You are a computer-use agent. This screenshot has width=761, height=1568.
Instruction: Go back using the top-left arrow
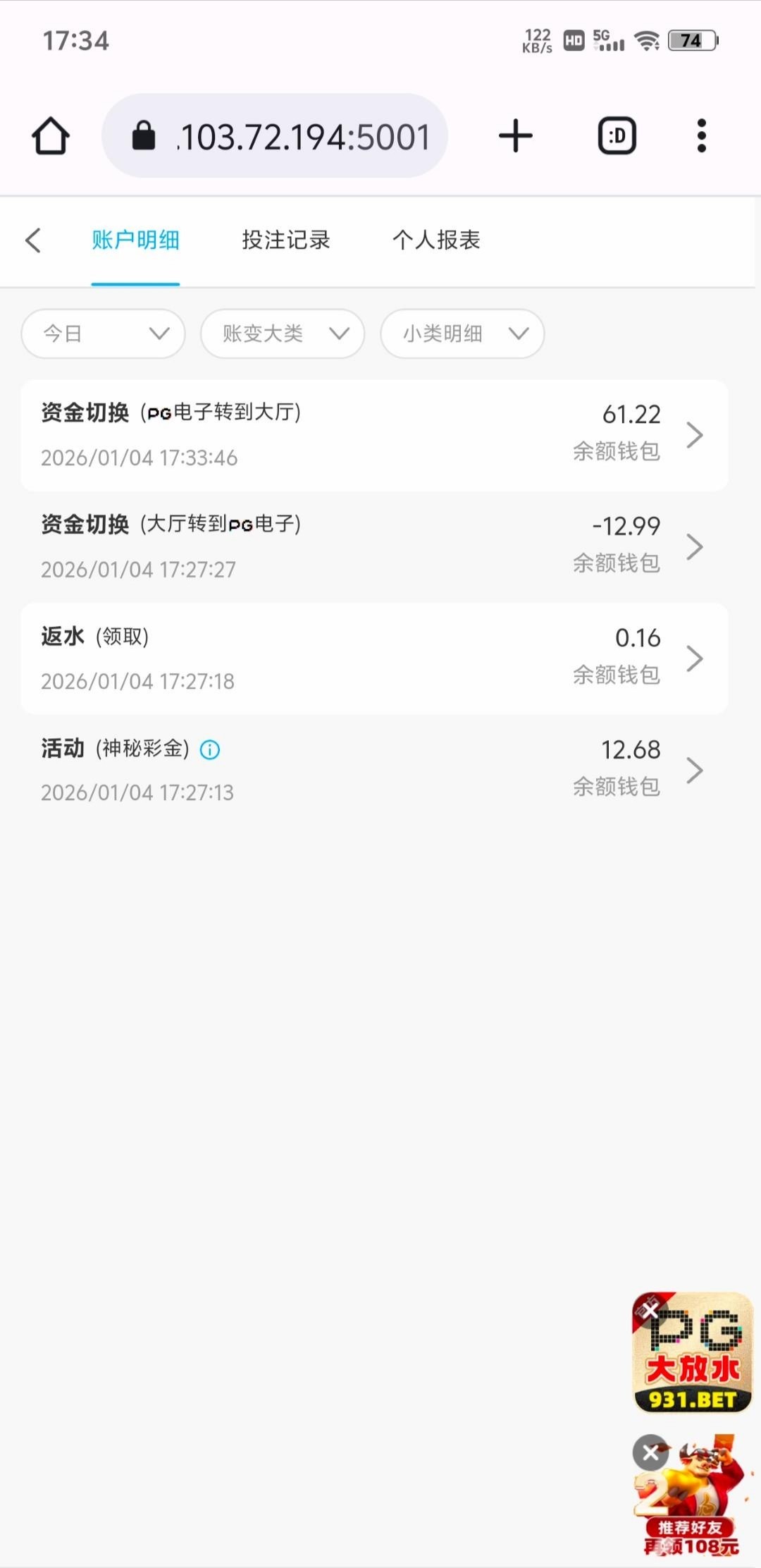33,240
